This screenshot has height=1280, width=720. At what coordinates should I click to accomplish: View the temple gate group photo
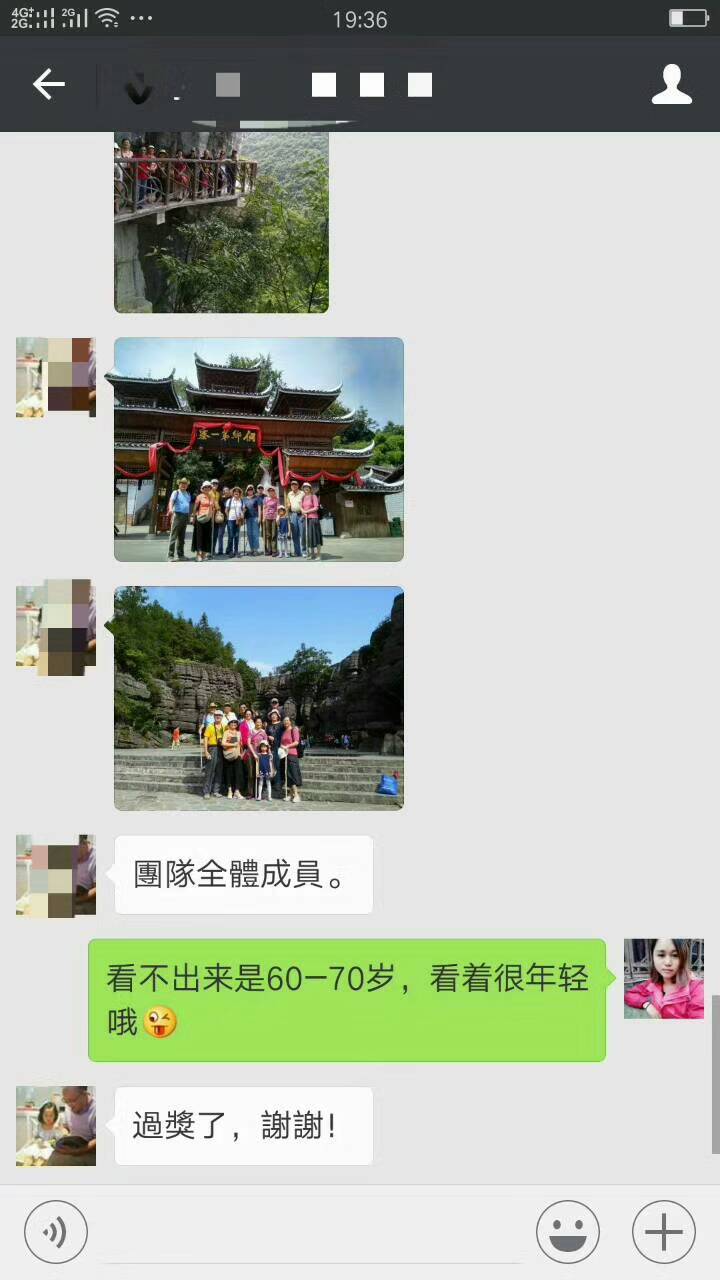(x=259, y=449)
